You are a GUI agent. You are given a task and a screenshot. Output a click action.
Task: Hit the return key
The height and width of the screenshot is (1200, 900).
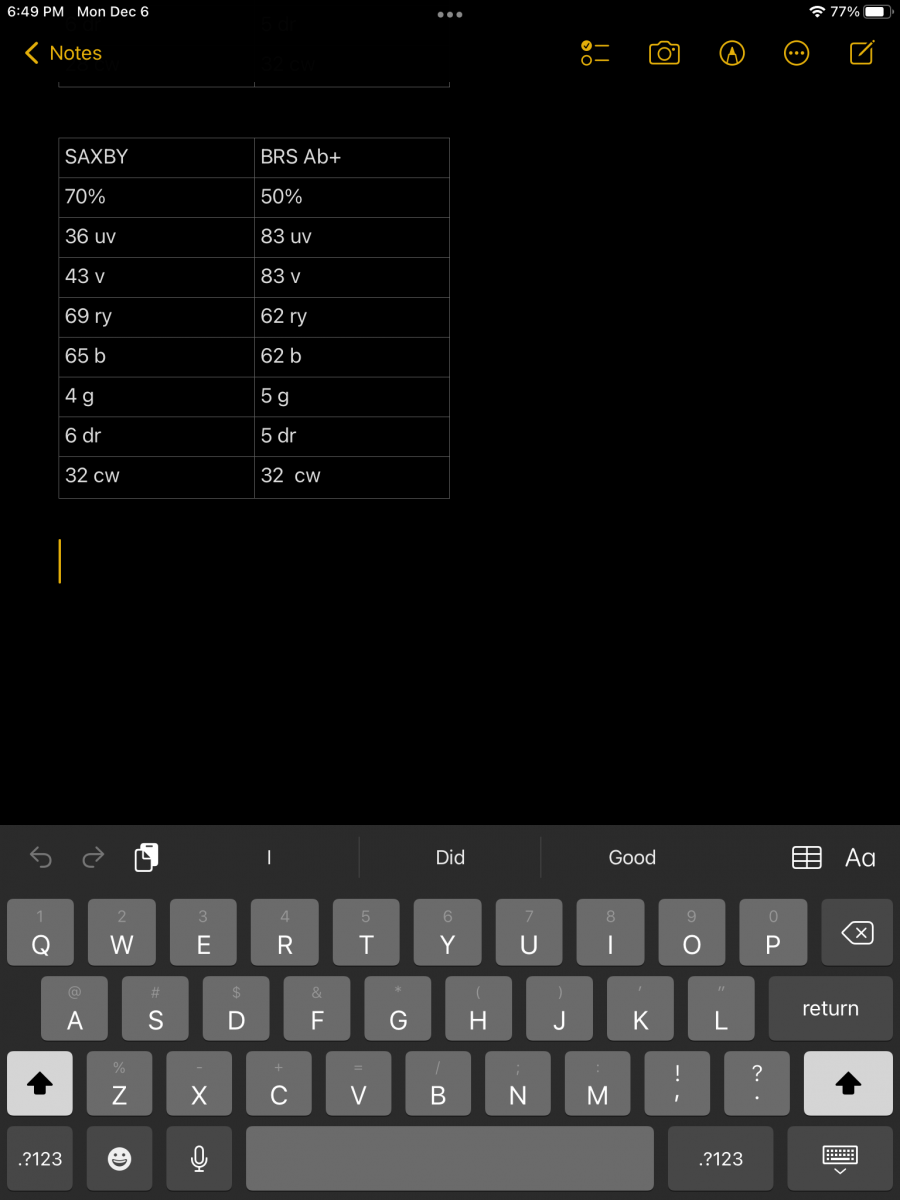830,1009
